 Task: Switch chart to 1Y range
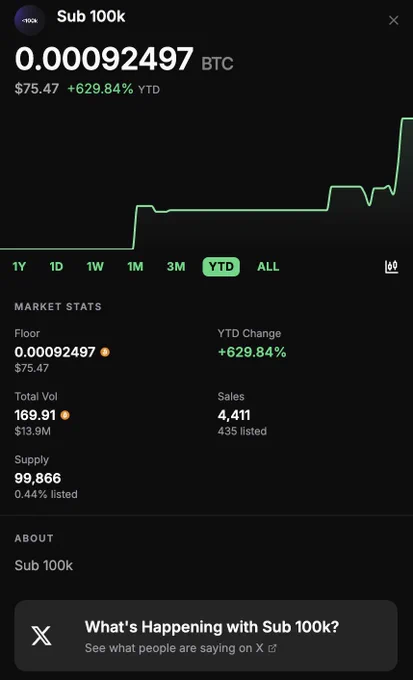click(19, 266)
